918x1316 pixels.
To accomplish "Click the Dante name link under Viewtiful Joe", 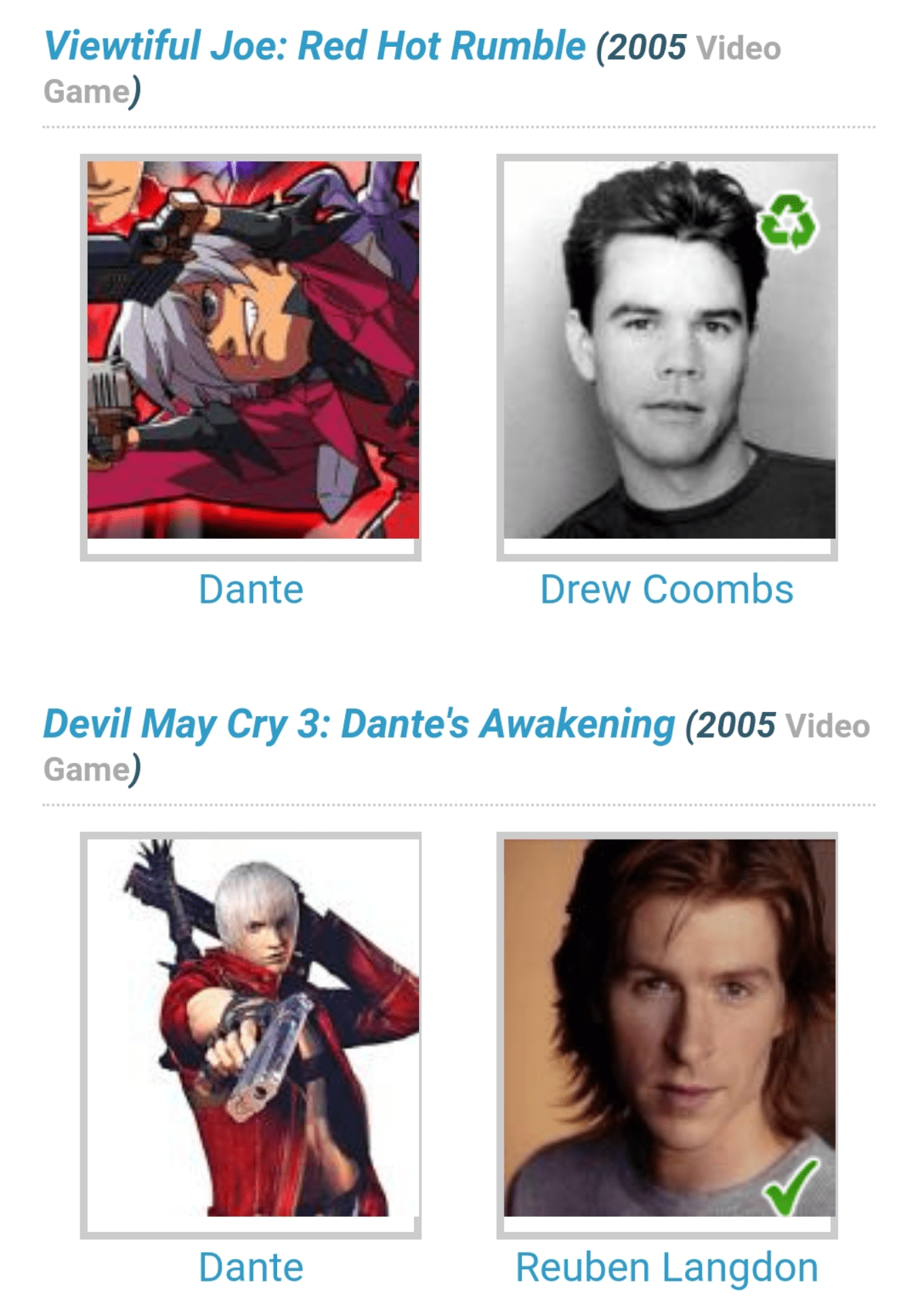I will 251,590.
